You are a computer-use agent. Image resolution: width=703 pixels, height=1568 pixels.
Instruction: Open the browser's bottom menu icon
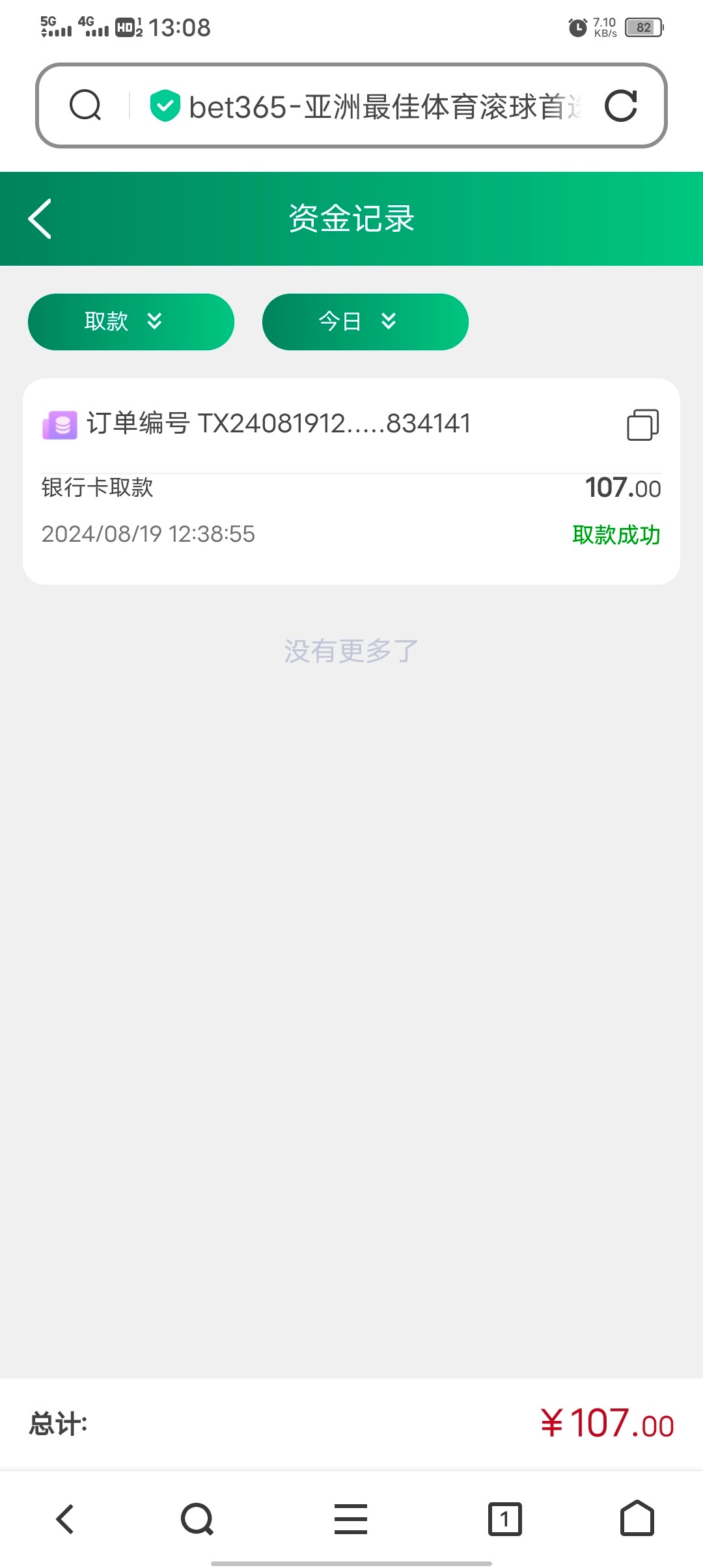tap(351, 1519)
